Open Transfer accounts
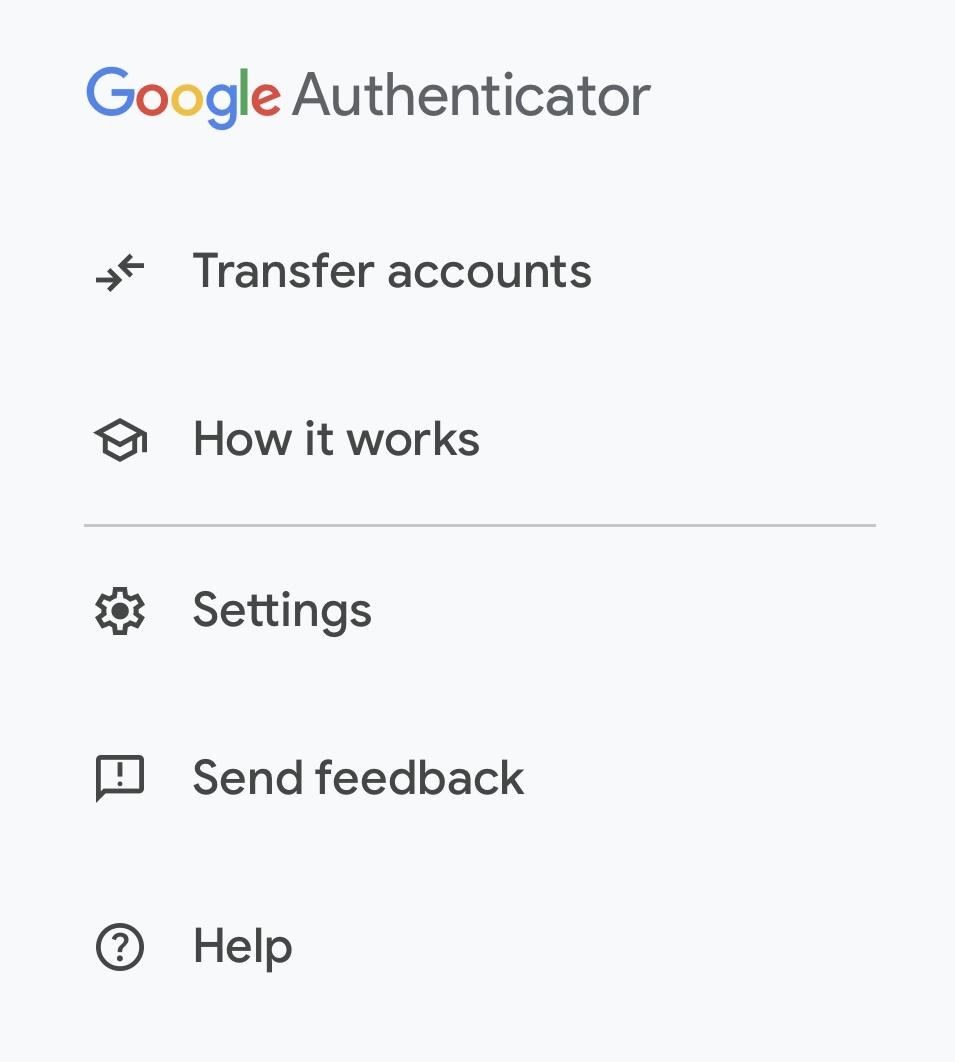Viewport: 955px width, 1062px height. pyautogui.click(x=391, y=272)
